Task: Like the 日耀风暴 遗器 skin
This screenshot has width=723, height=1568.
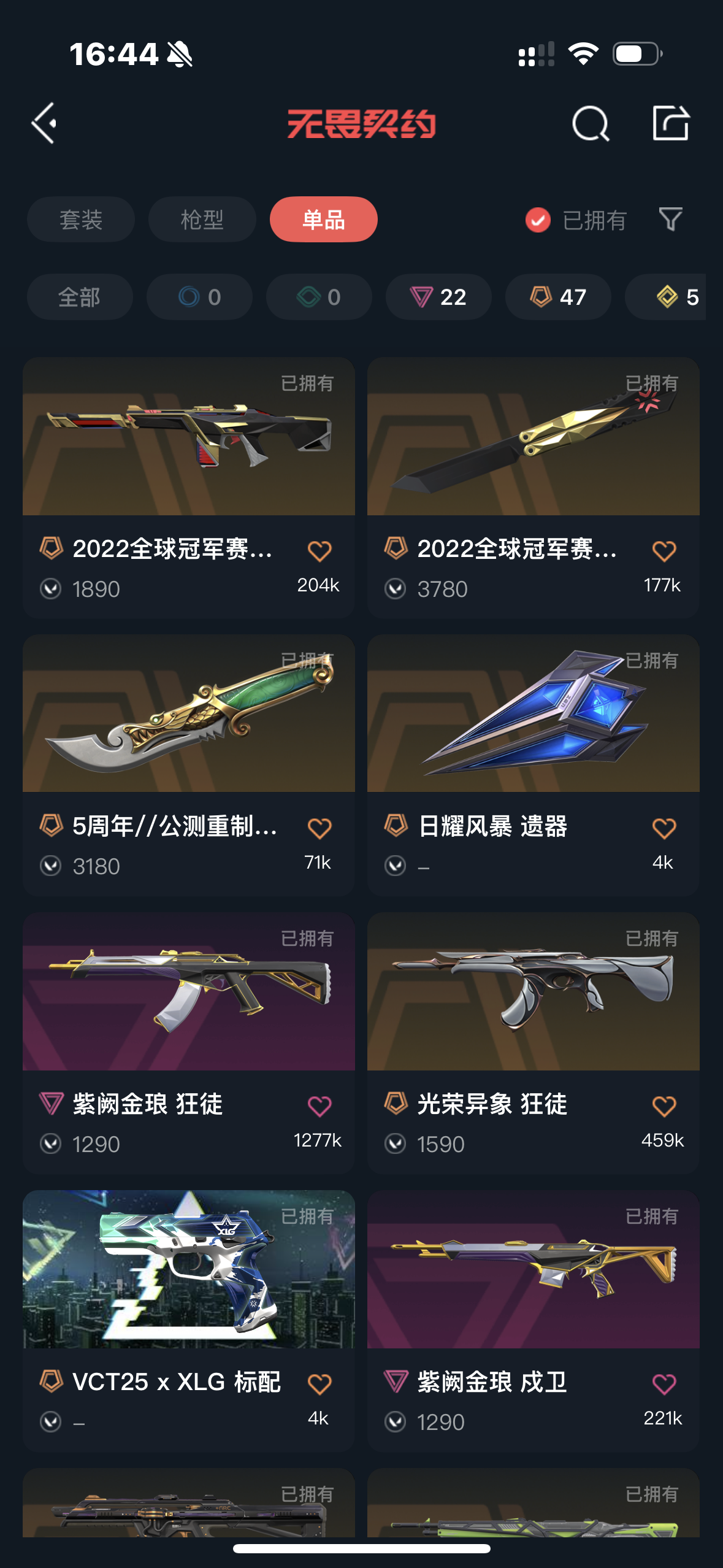Action: (664, 828)
